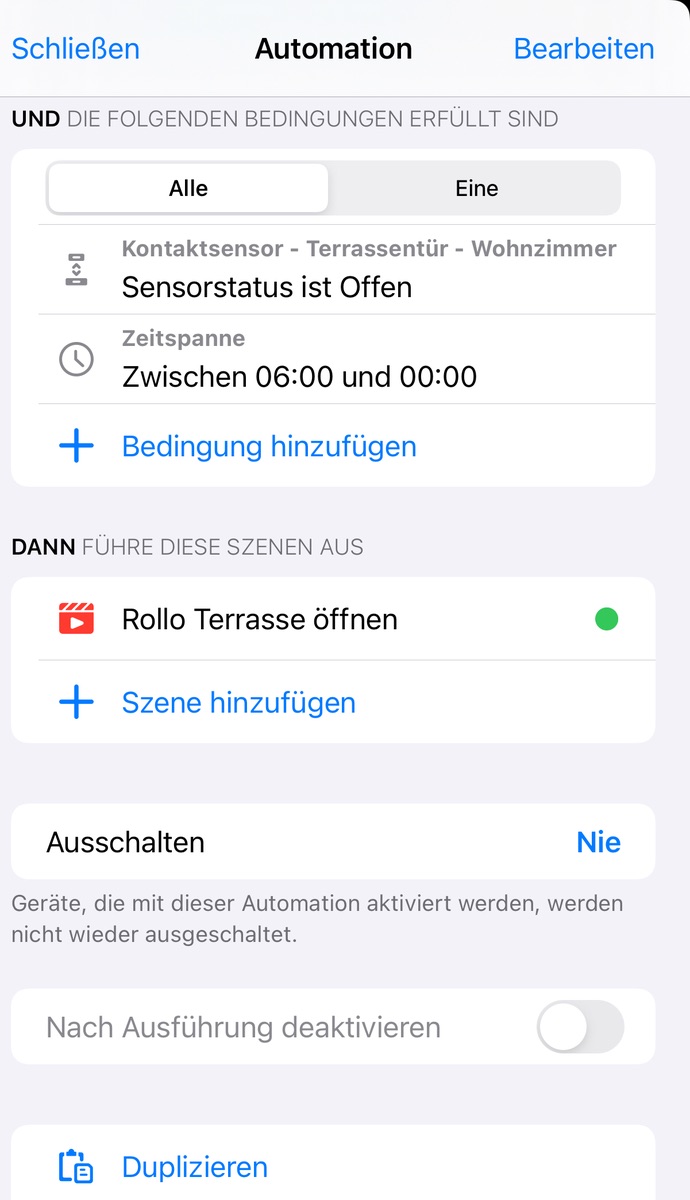Viewport: 690px width, 1200px height.
Task: Add a condition via Bedingung hinzufügen
Action: click(x=268, y=446)
